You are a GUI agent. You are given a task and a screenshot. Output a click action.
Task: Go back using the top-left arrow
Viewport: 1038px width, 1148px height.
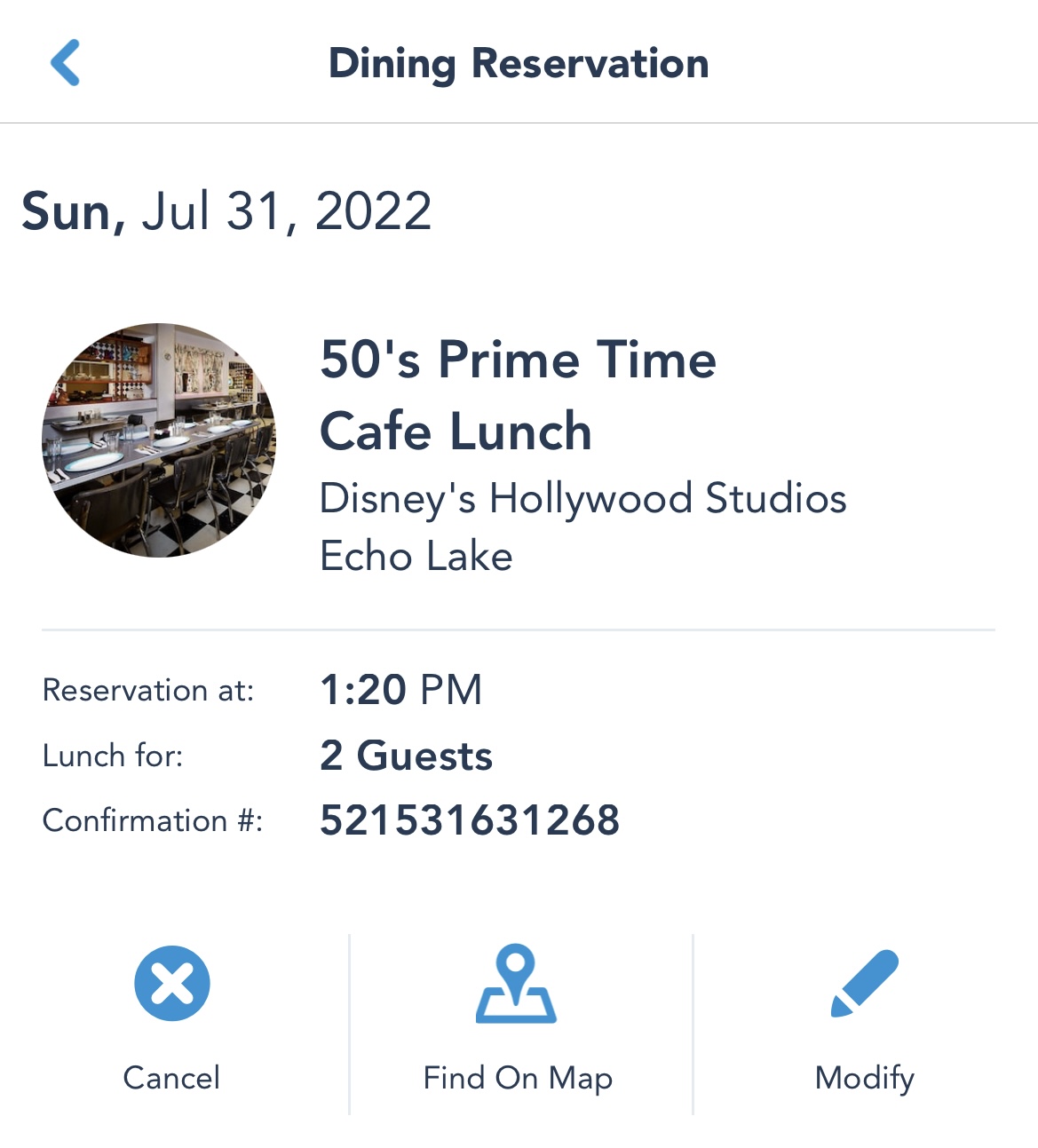coord(66,62)
